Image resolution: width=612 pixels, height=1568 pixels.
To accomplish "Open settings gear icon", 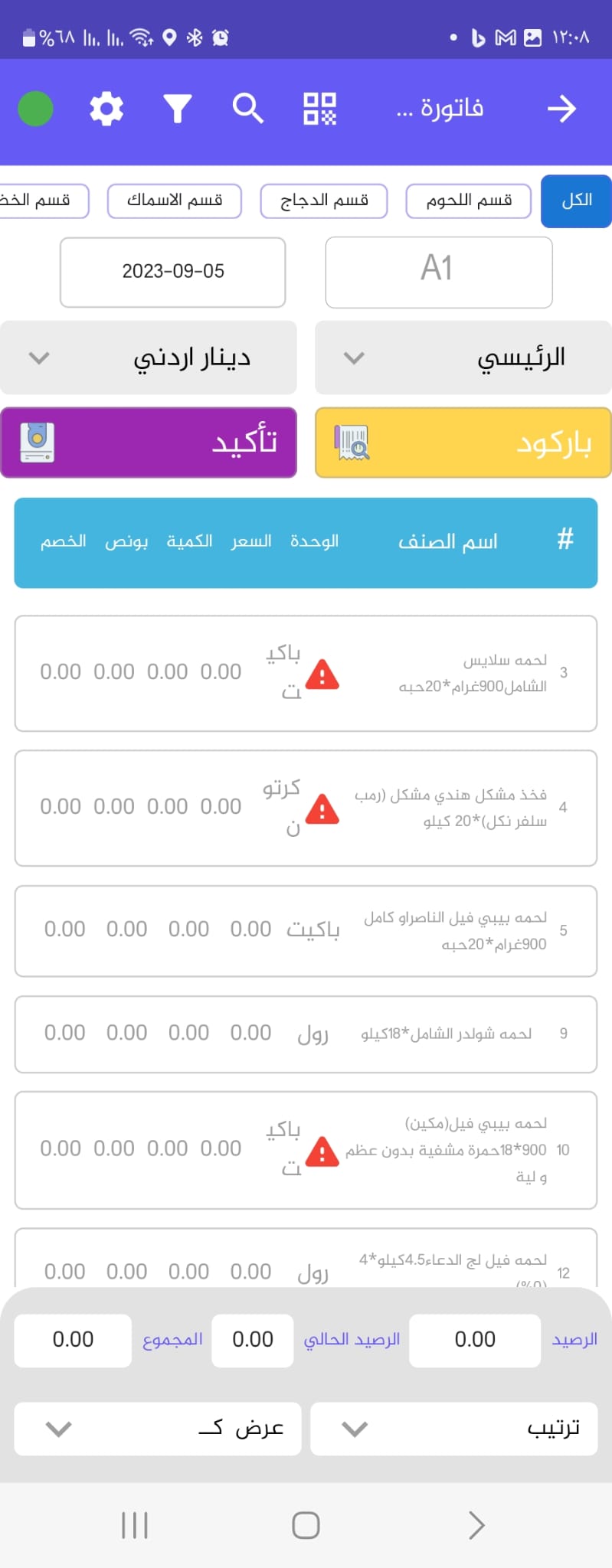I will point(106,109).
